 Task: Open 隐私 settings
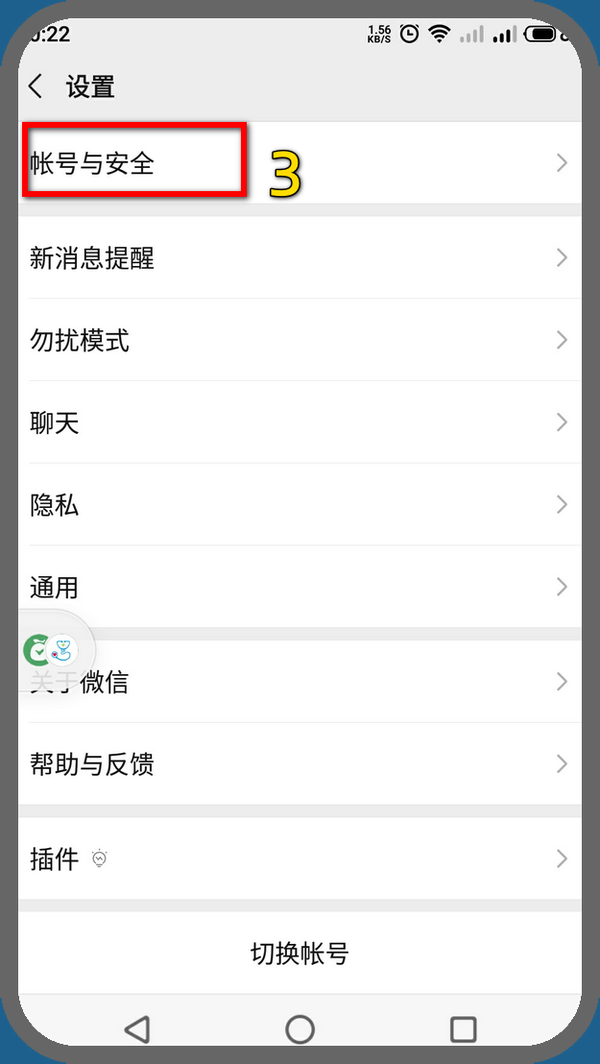point(300,504)
